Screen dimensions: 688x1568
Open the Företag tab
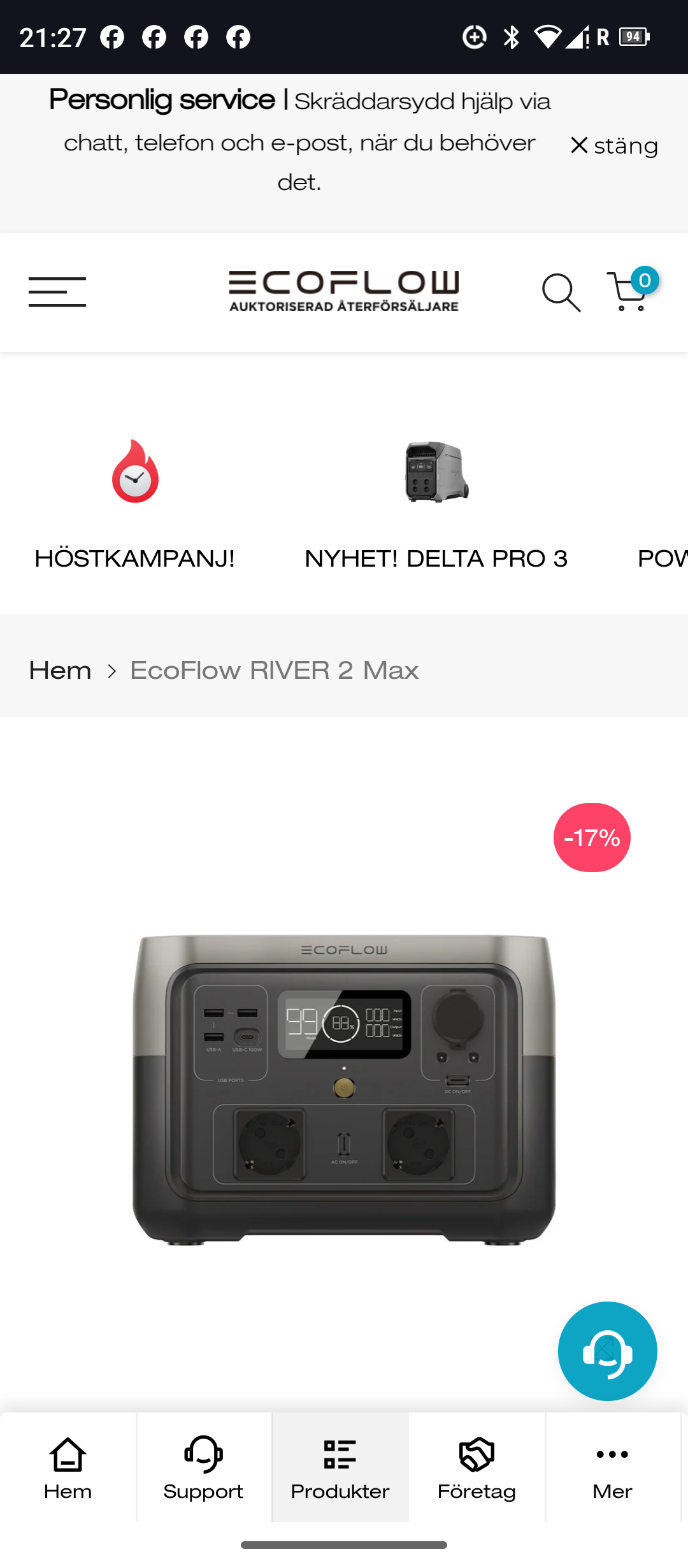(x=477, y=1467)
